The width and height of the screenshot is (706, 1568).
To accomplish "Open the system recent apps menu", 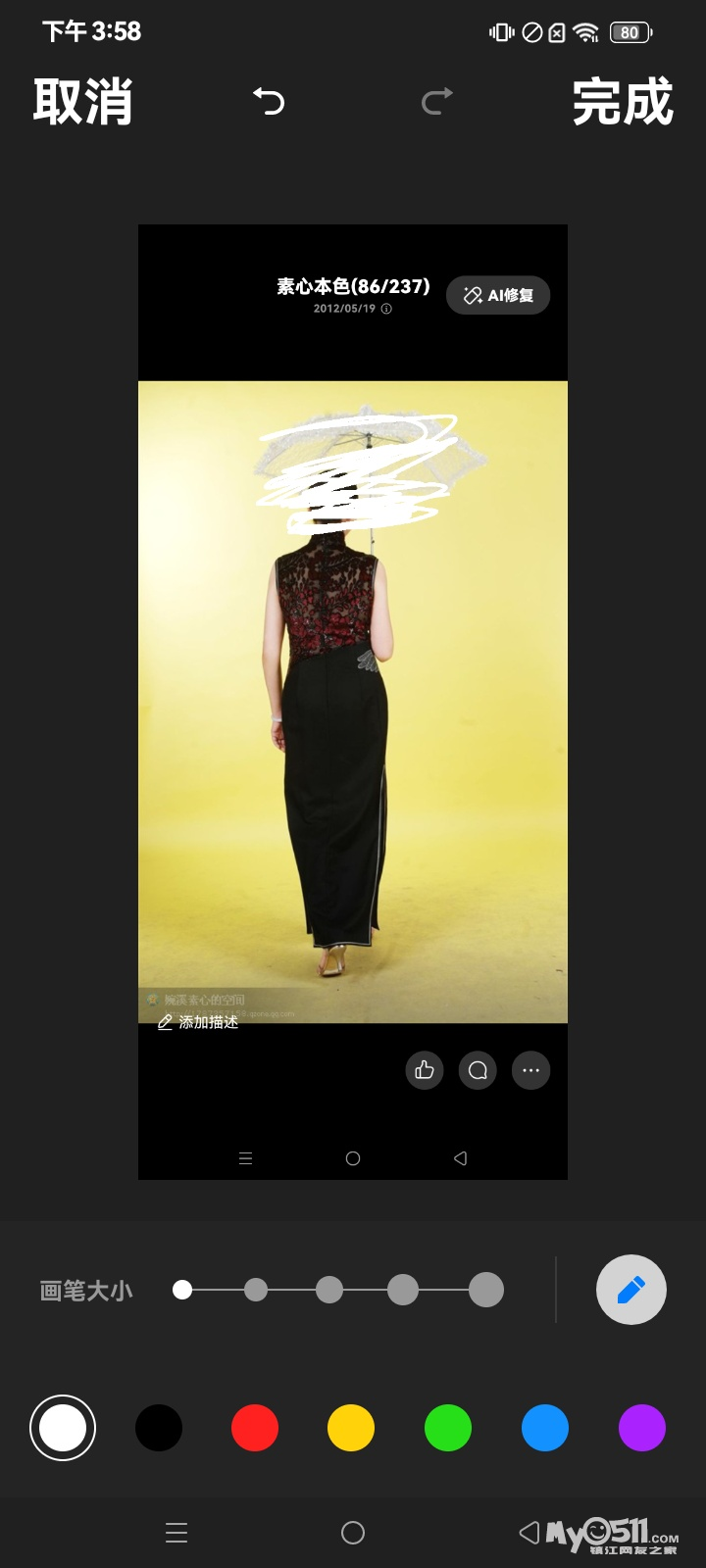I will pyautogui.click(x=176, y=1533).
